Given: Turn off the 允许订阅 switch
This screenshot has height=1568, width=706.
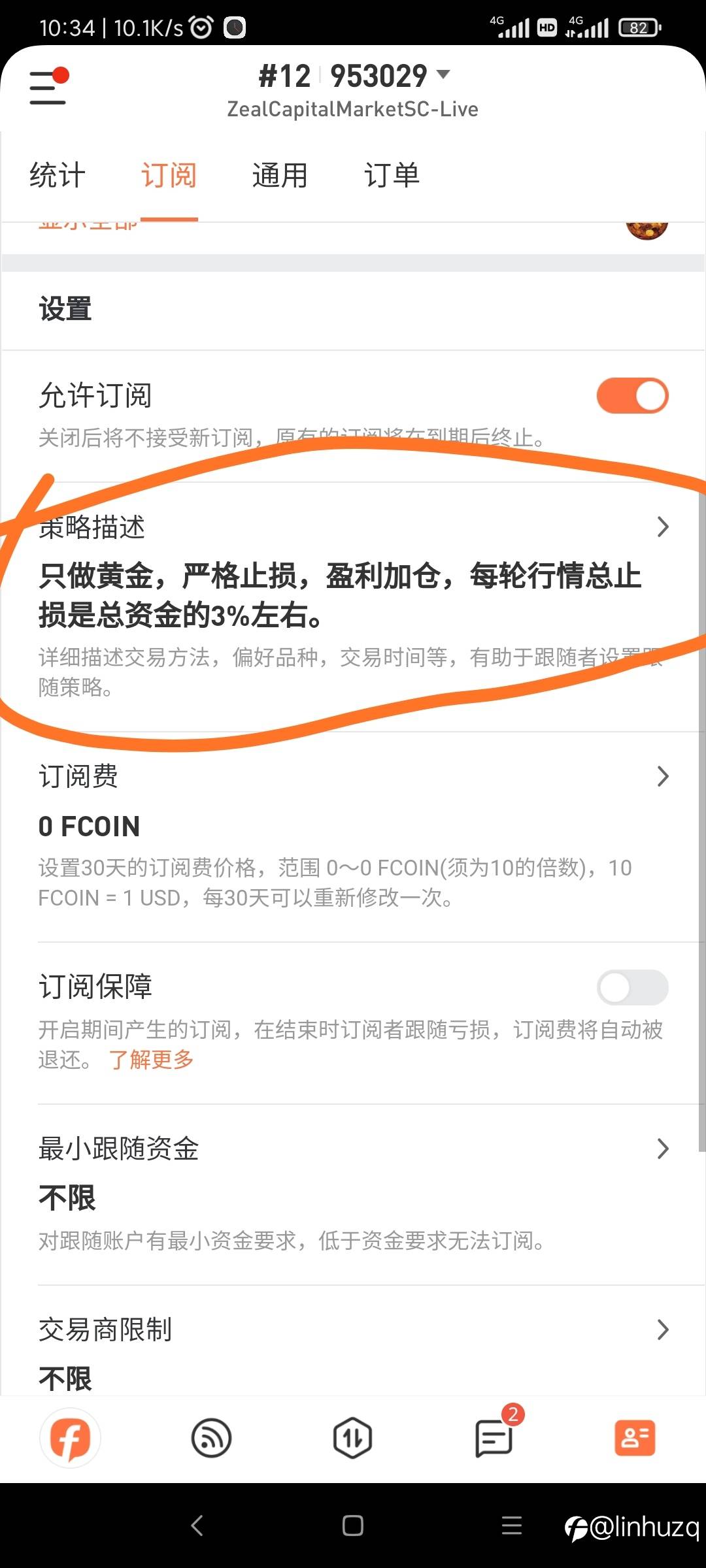Looking at the screenshot, I should (631, 396).
